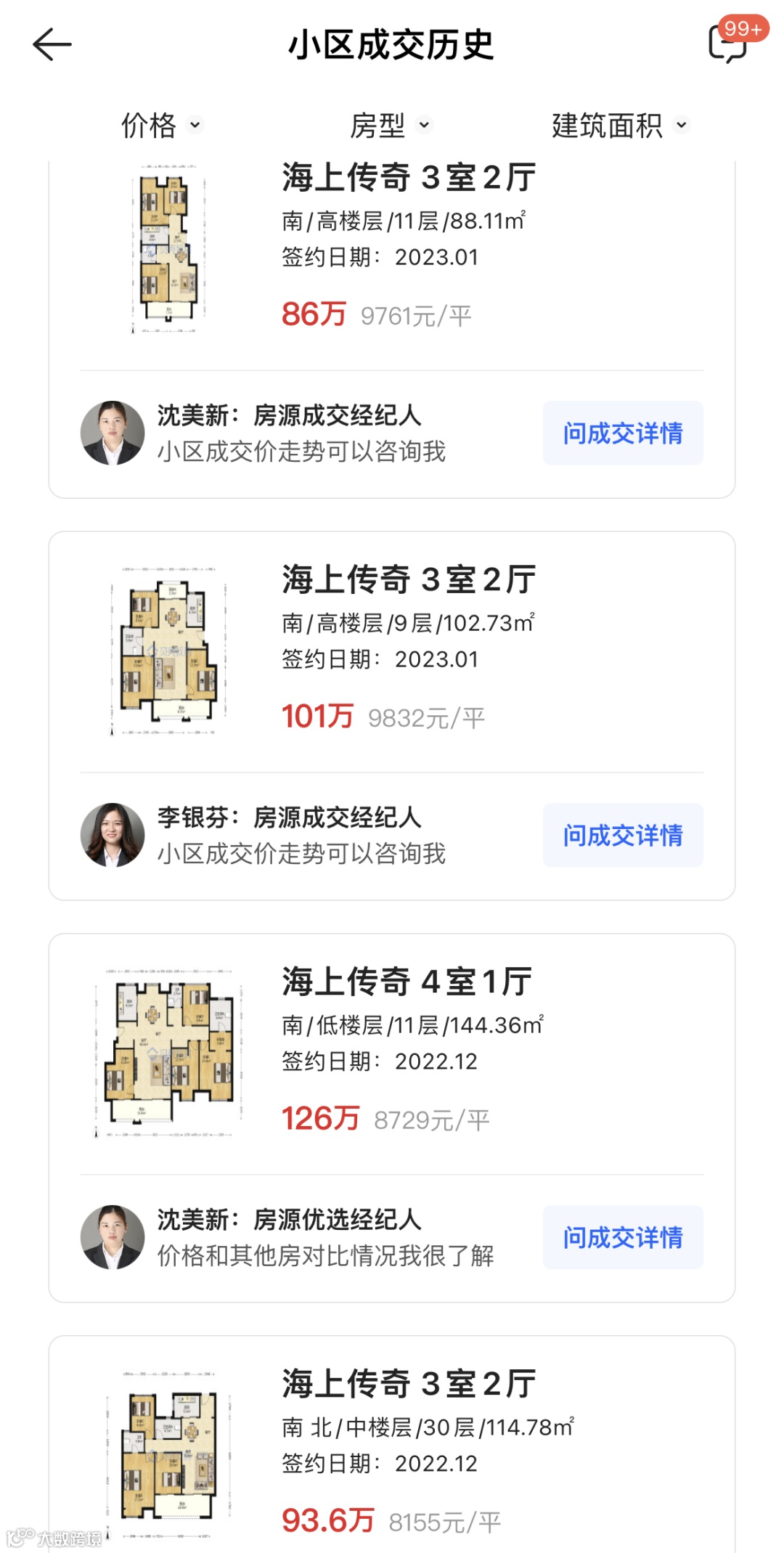The width and height of the screenshot is (784, 1553).
Task: Ask 李银芬 via 问成交详情 button
Action: [x=622, y=835]
